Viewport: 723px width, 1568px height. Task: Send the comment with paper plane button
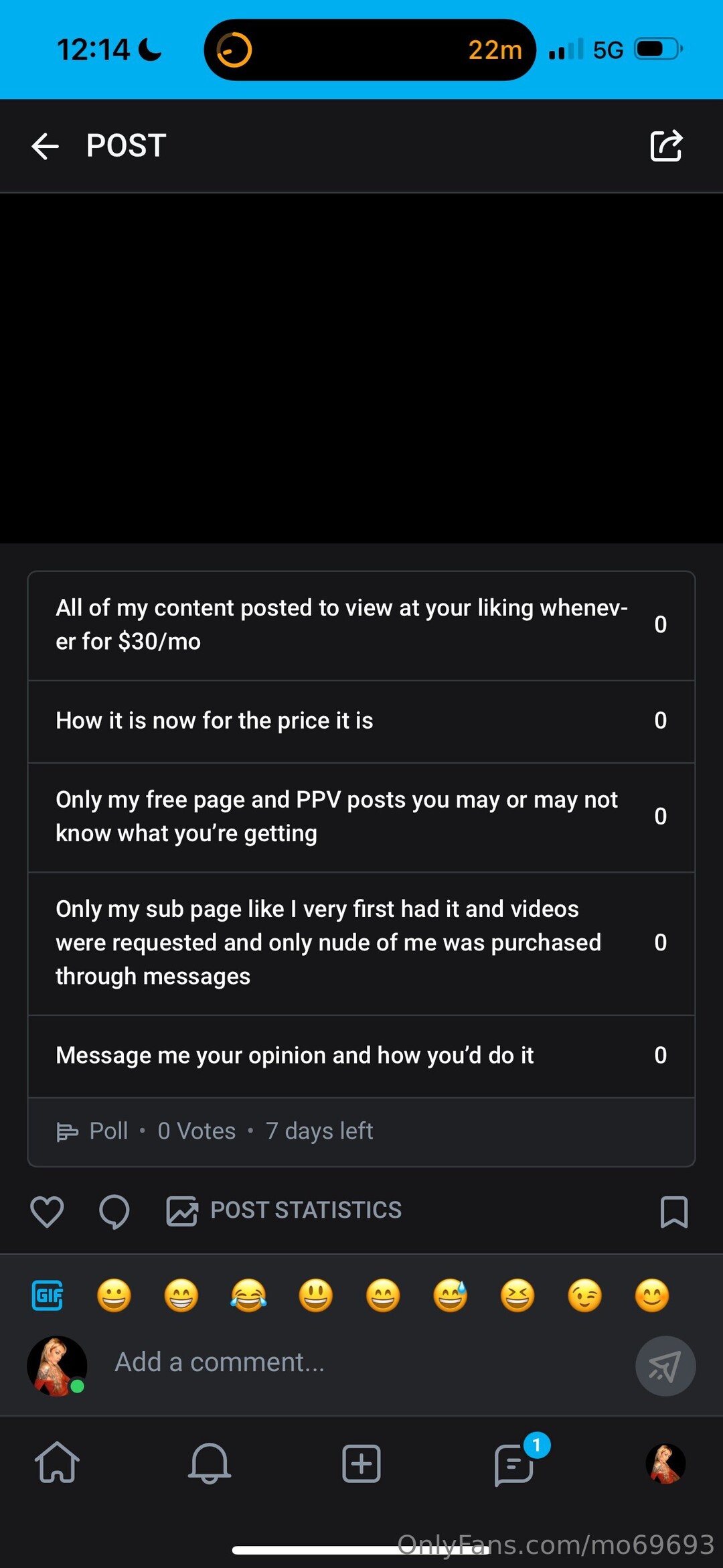tap(665, 1366)
